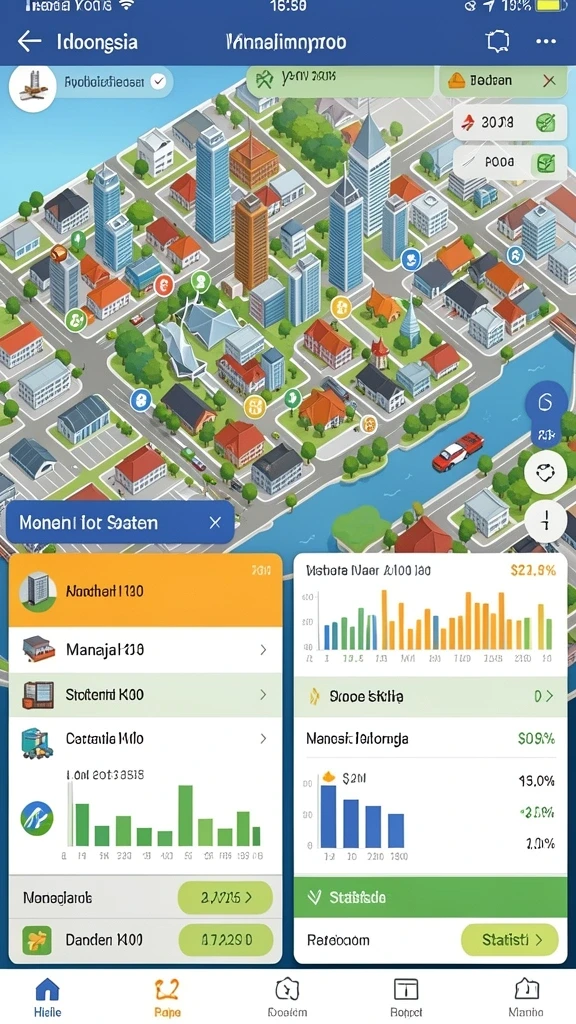Open the Cartanle row

pyautogui.click(x=146, y=739)
